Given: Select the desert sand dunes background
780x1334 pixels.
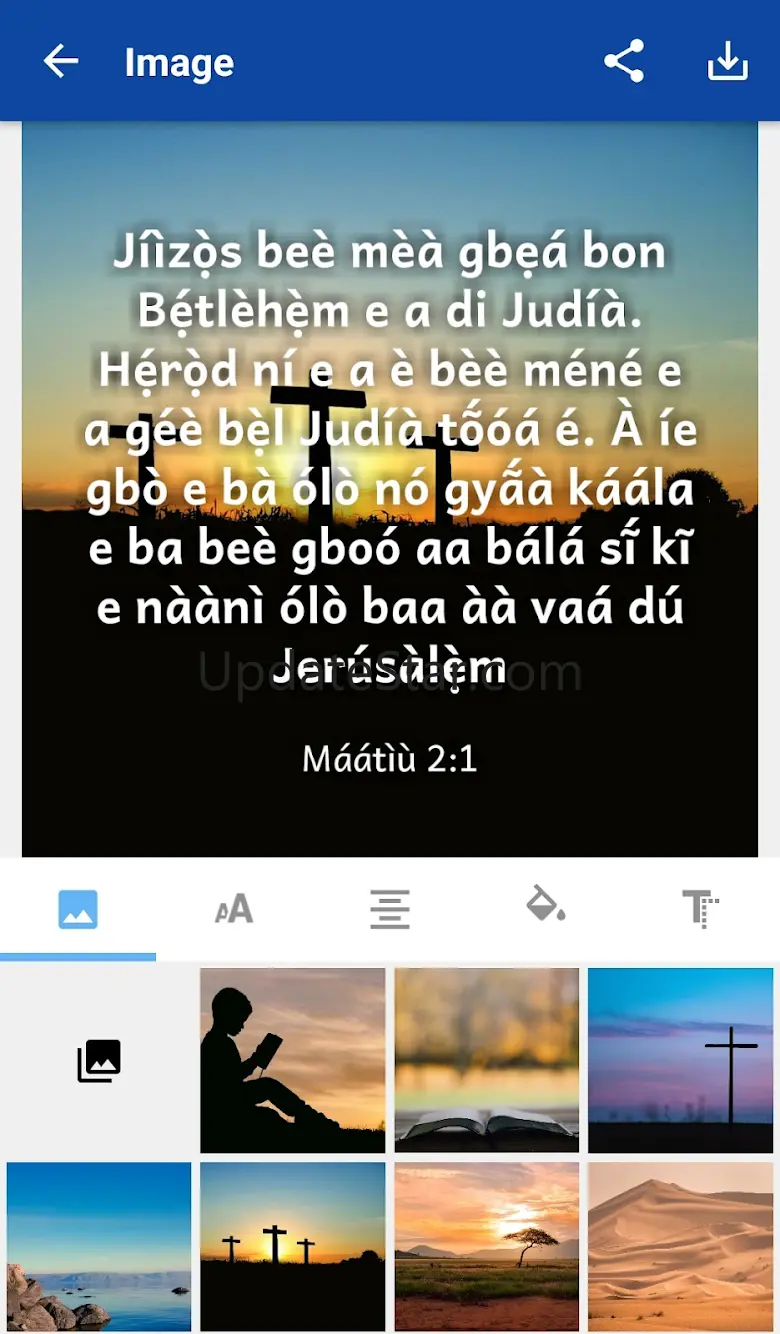Looking at the screenshot, I should tap(680, 1246).
